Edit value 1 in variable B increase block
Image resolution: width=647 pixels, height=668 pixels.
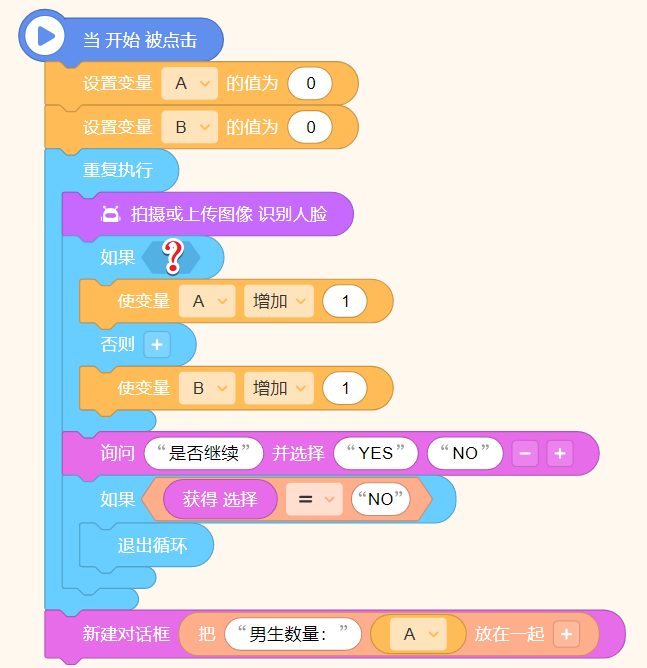point(345,388)
